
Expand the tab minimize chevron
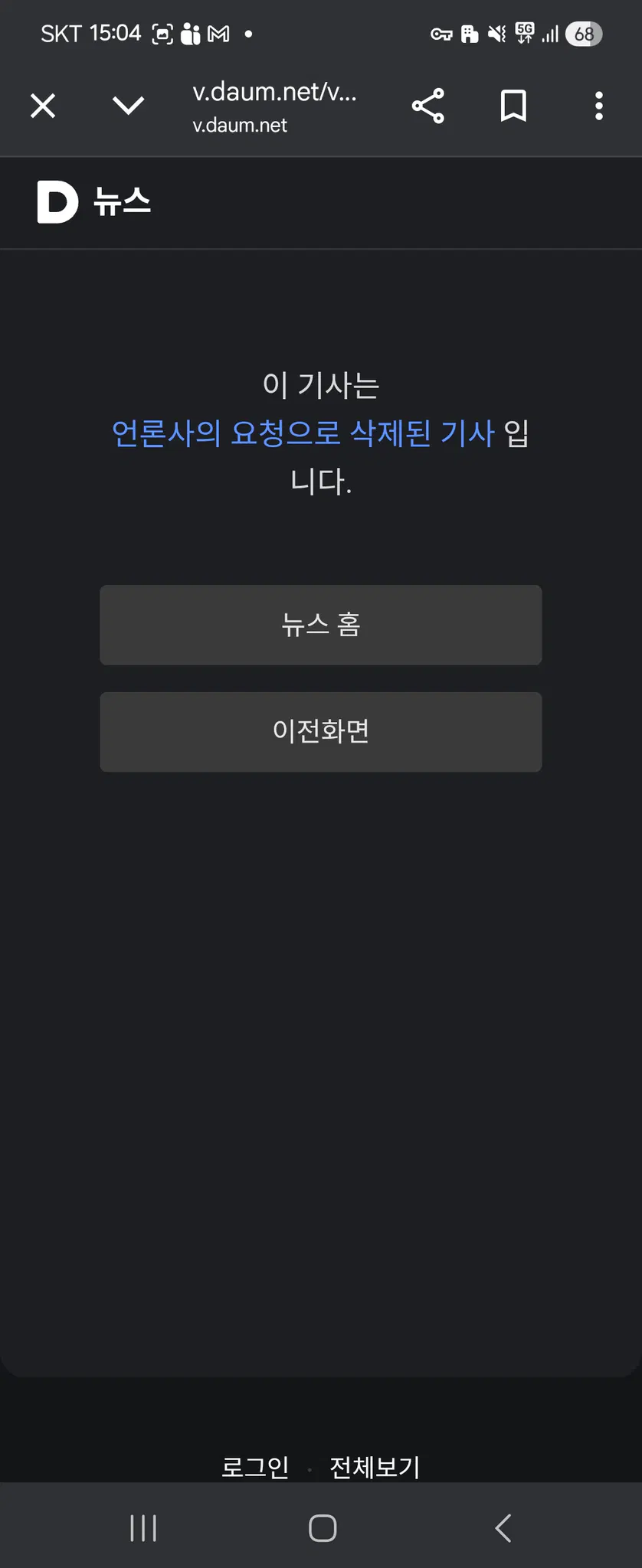(128, 106)
